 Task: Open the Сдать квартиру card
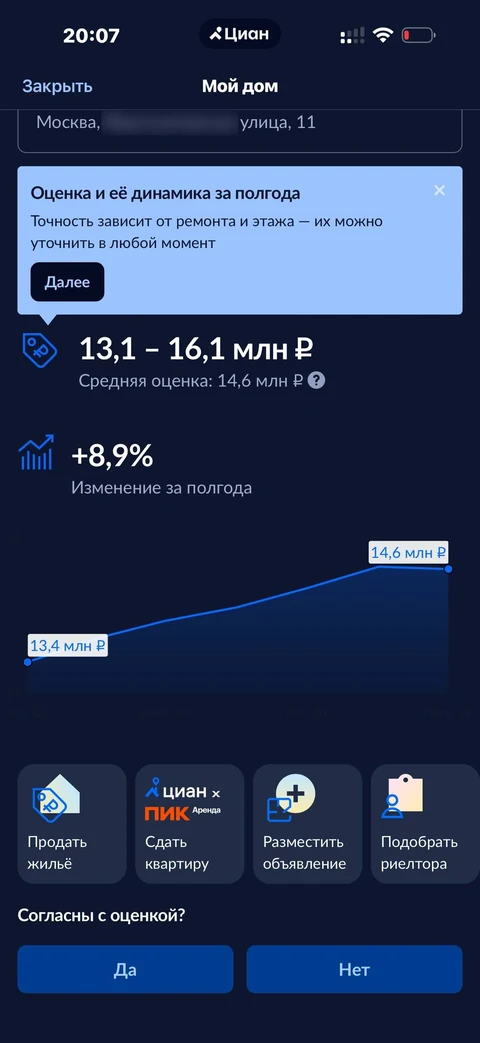pyautogui.click(x=189, y=824)
